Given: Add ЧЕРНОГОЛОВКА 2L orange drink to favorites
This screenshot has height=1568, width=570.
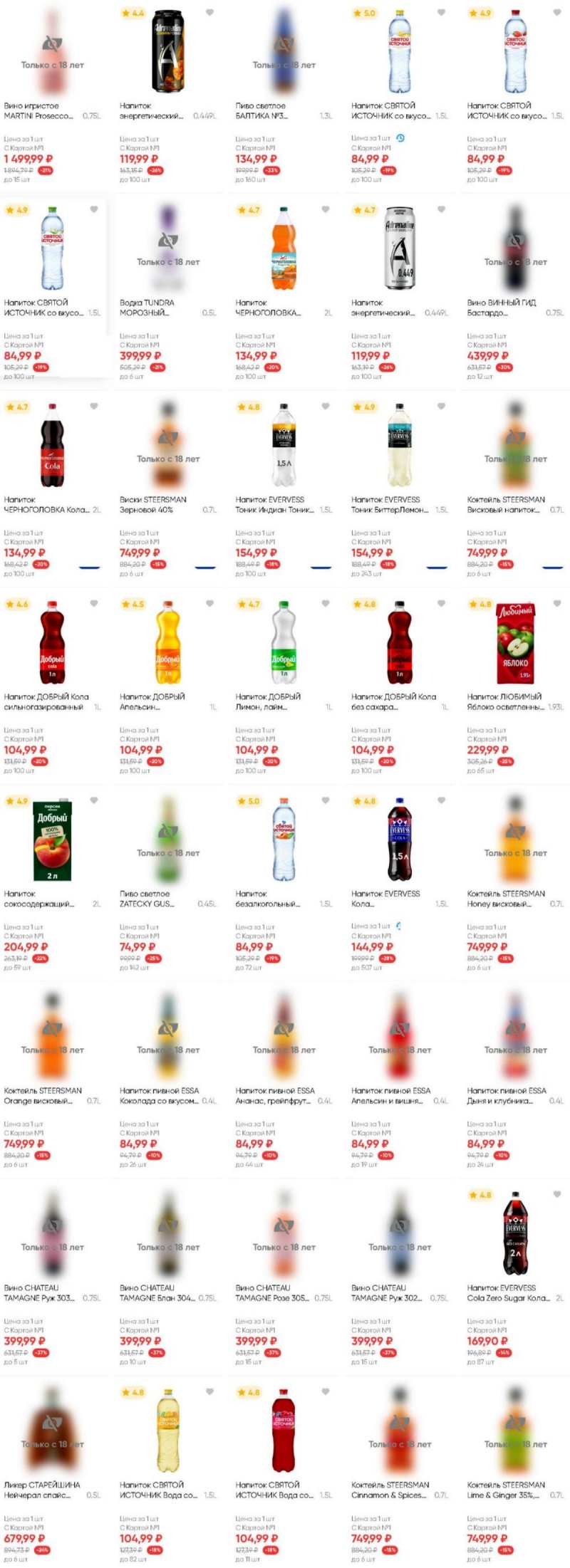Looking at the screenshot, I should [x=326, y=209].
